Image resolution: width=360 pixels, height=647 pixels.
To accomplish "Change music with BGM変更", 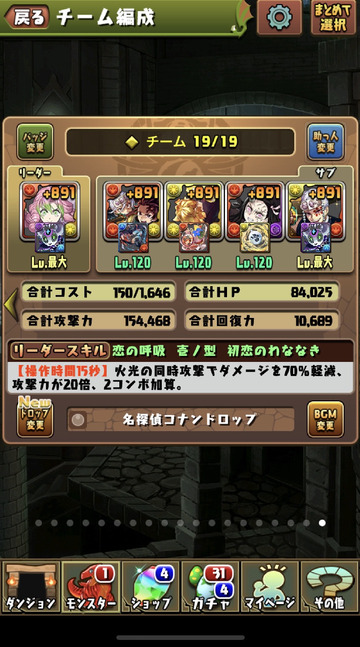I will (x=326, y=419).
